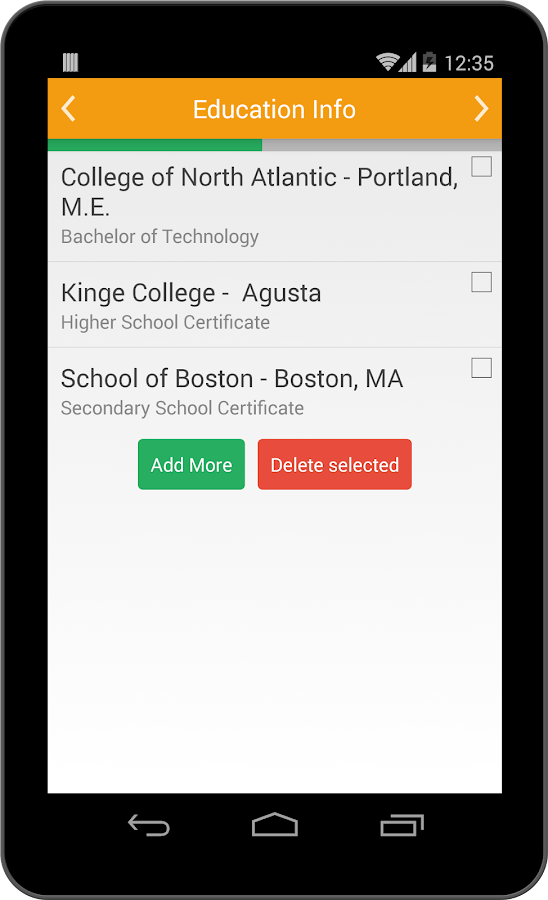The image size is (548, 900).
Task: Open College of North Atlantic entry
Action: [x=274, y=206]
